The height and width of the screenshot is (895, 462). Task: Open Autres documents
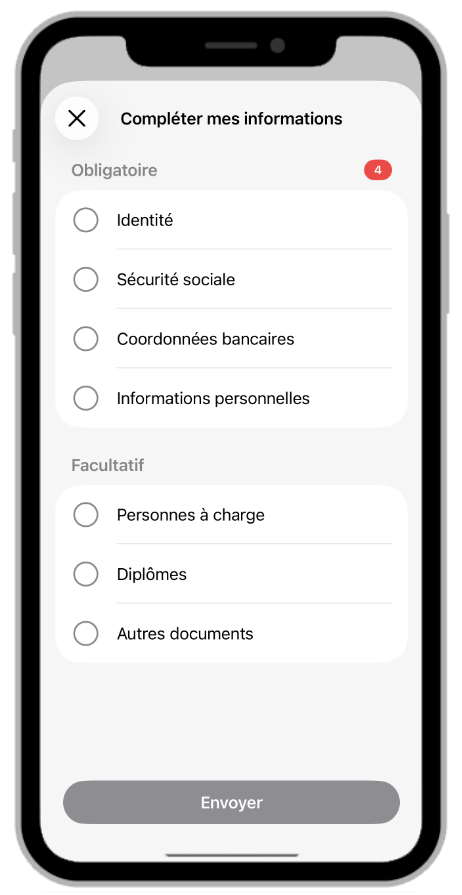coord(231,634)
